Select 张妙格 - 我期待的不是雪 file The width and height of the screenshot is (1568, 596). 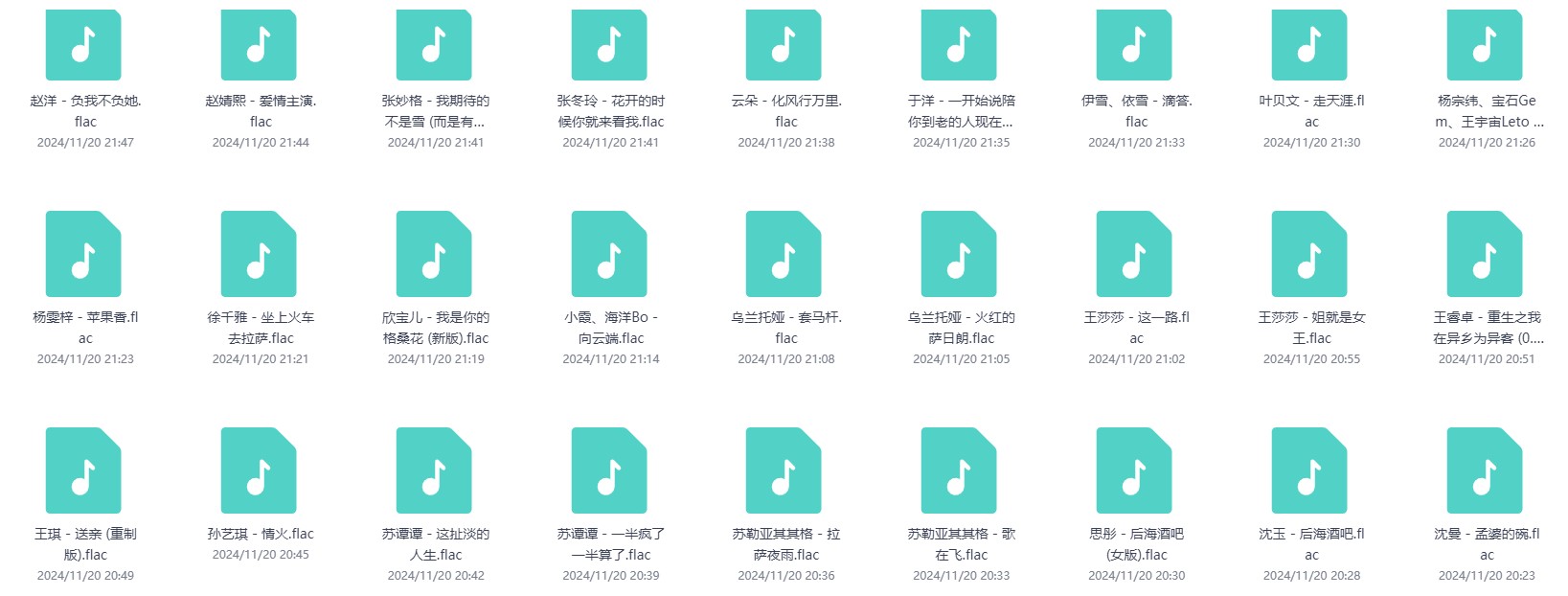[x=435, y=45]
